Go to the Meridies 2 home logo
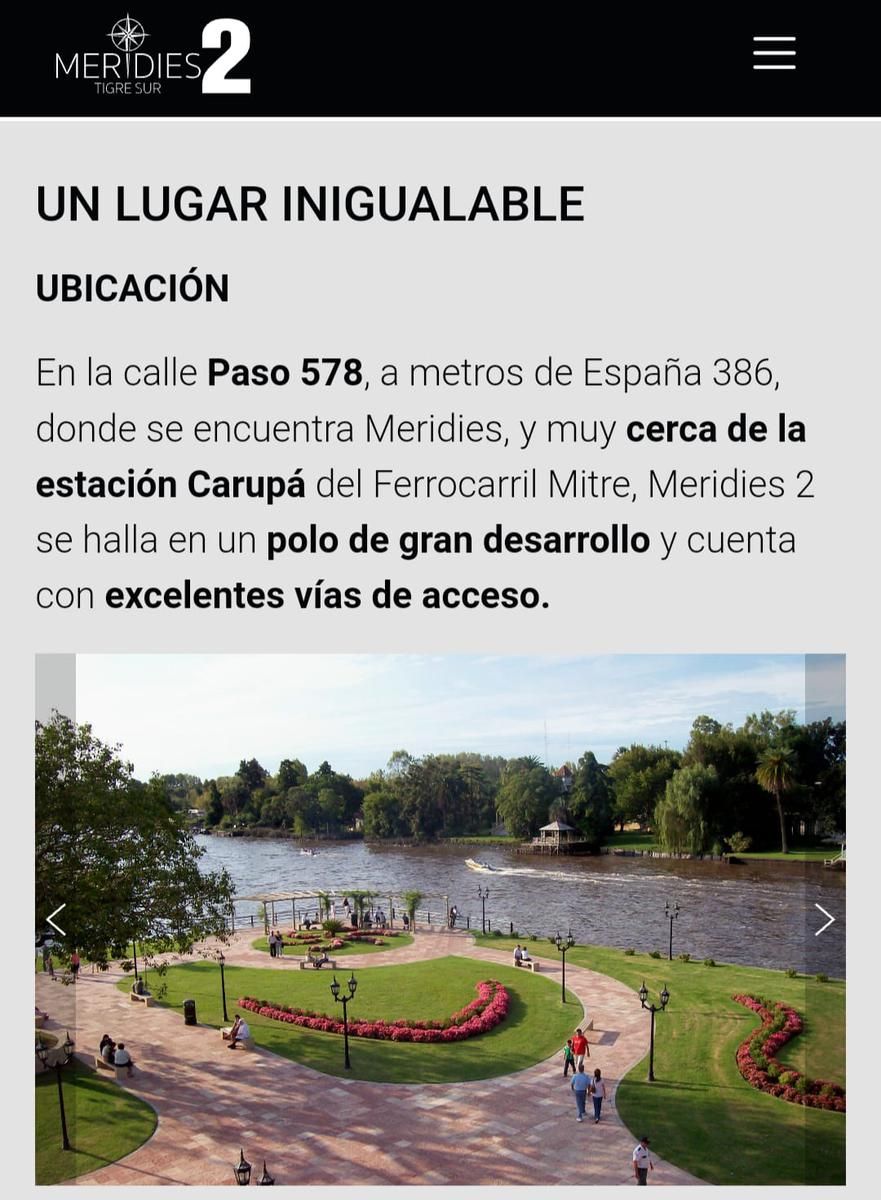 pos(152,55)
